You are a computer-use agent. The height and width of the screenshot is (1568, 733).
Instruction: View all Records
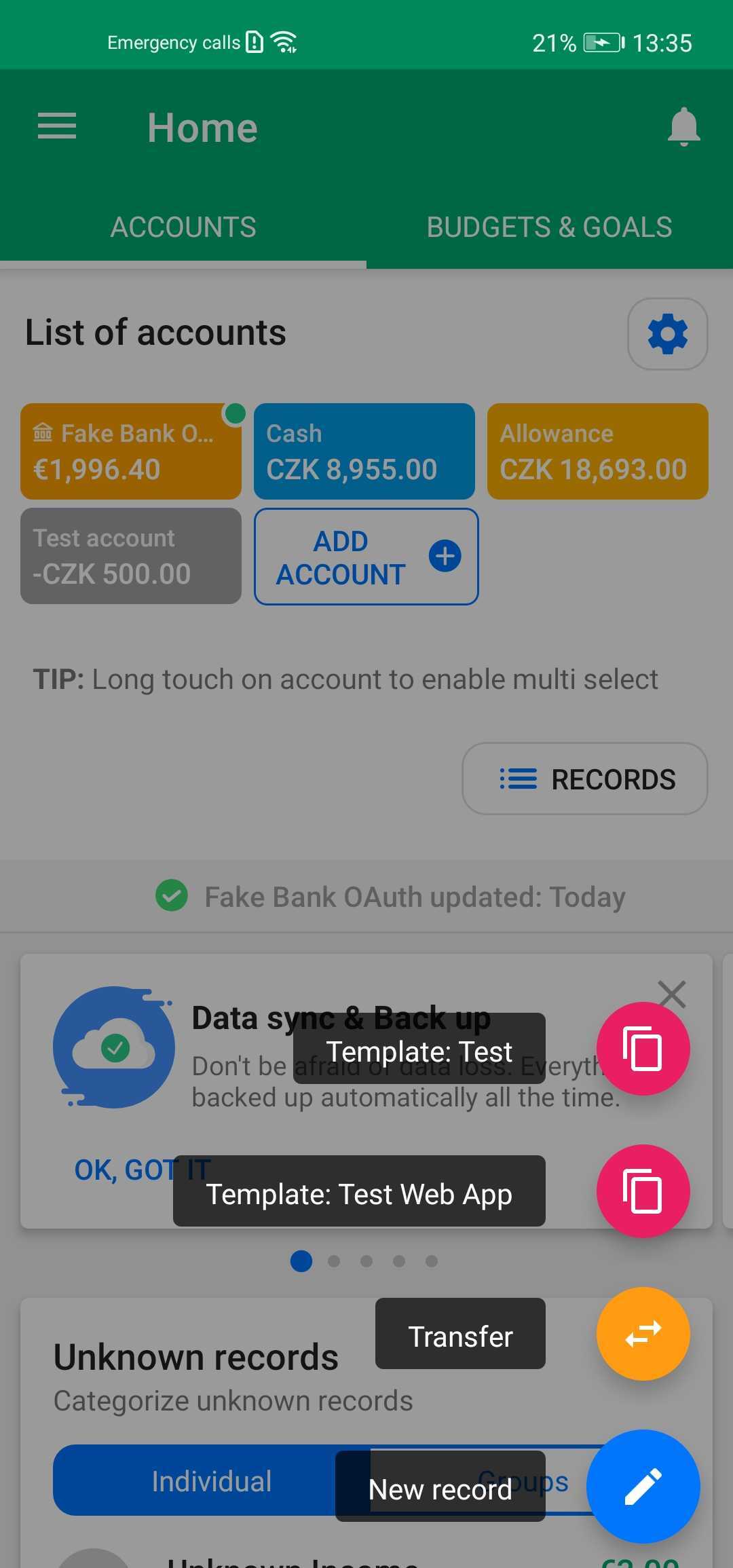585,779
